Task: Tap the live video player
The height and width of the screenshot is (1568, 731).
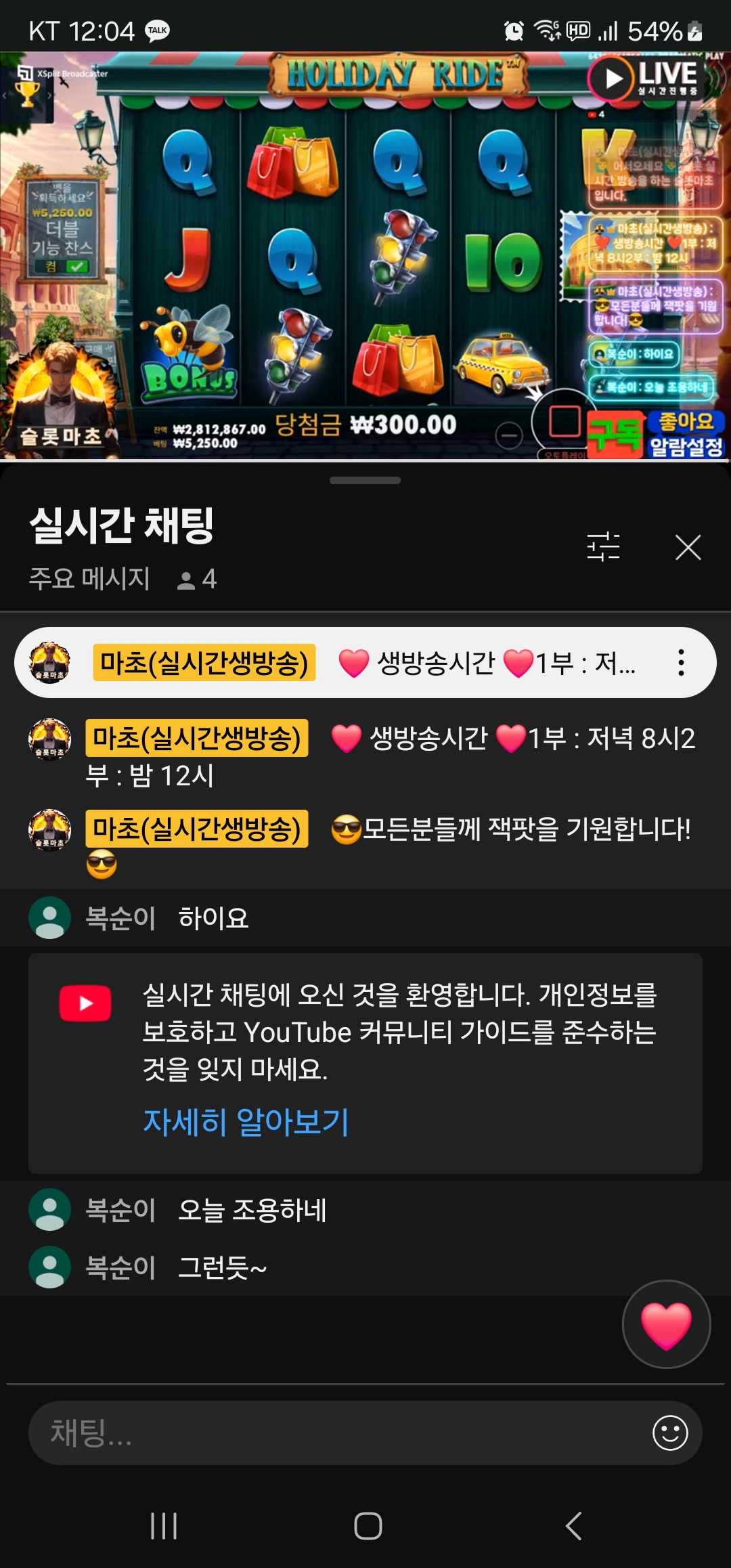Action: (365, 257)
